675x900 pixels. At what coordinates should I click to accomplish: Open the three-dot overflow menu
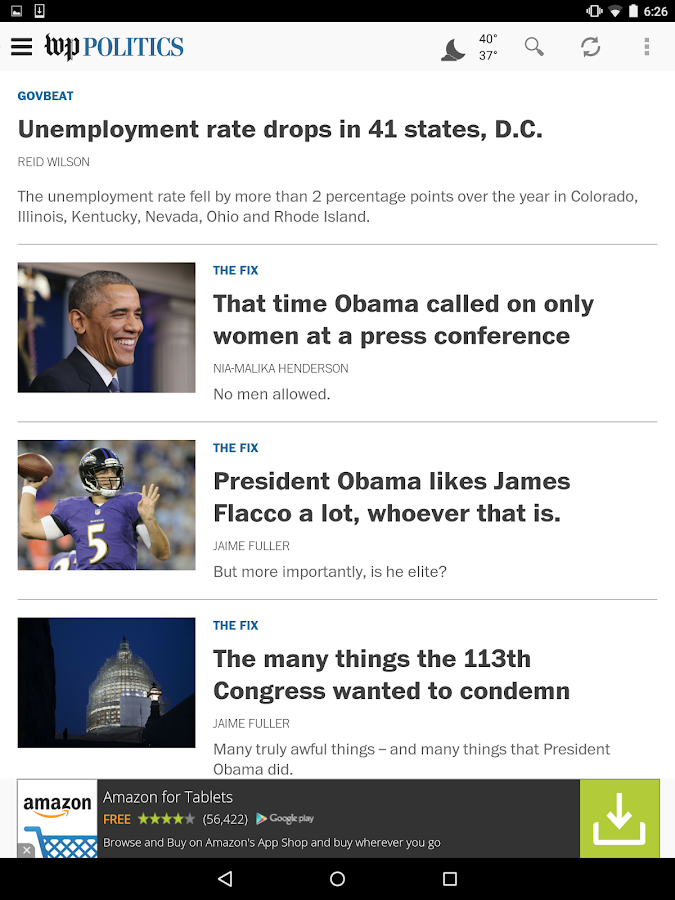(647, 47)
